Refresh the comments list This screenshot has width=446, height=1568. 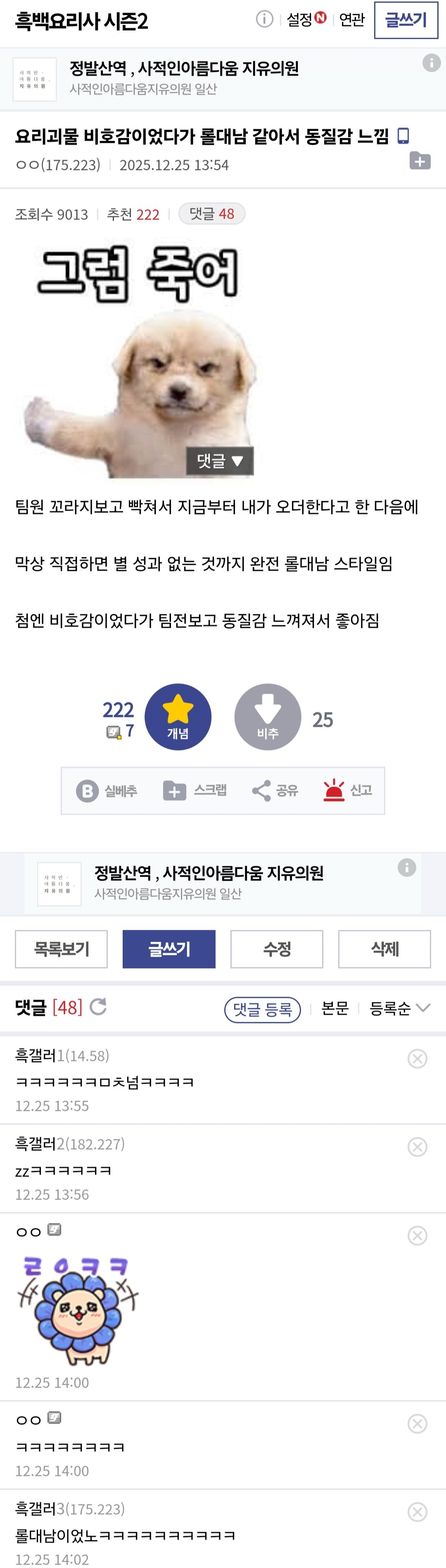pos(98,1007)
